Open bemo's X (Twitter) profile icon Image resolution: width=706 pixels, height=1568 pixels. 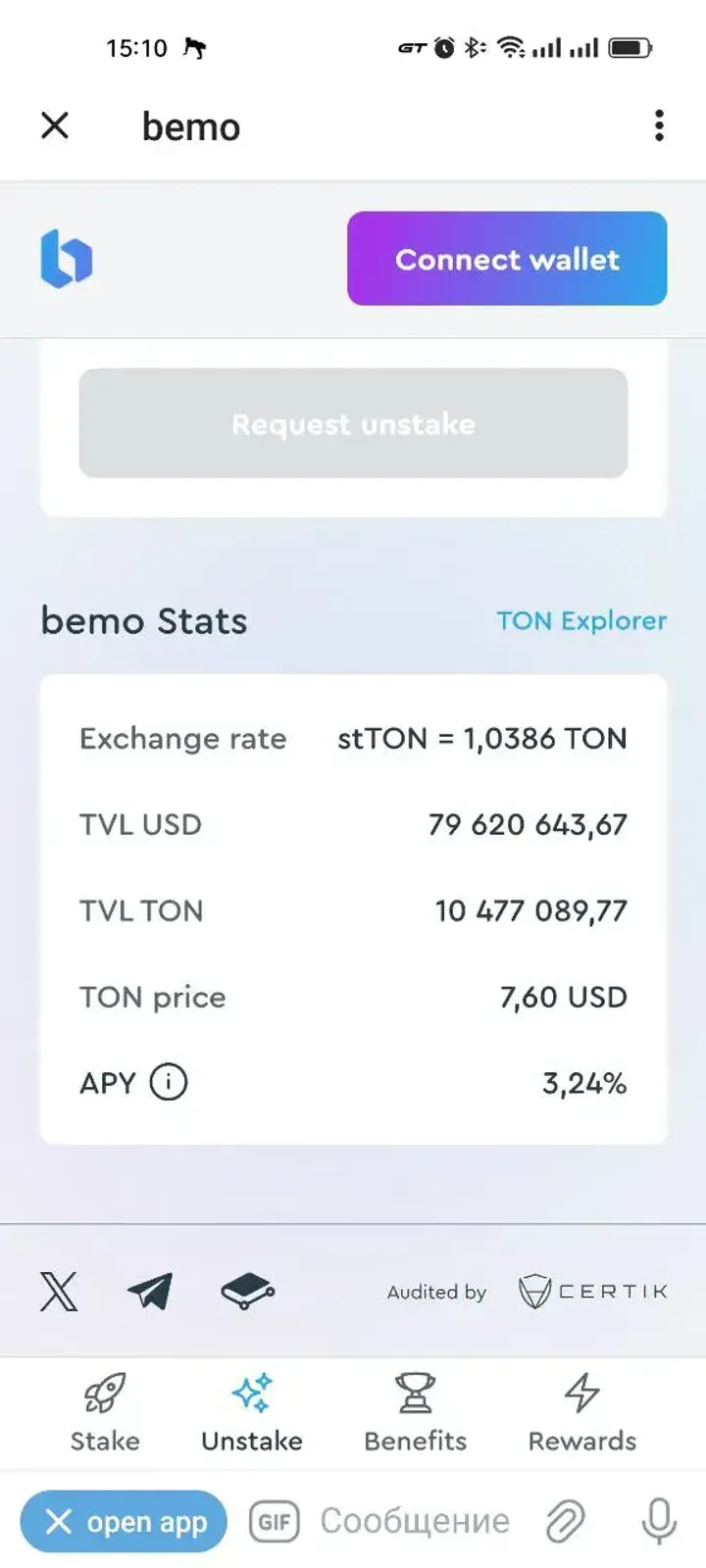59,1292
